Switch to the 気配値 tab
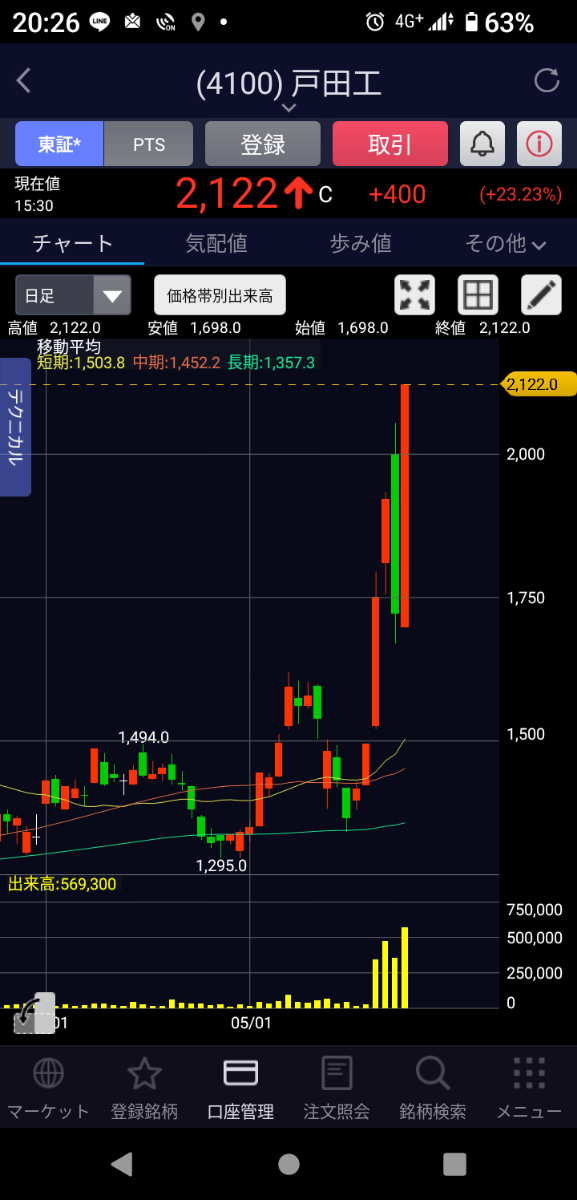577x1200 pixels. coord(216,243)
